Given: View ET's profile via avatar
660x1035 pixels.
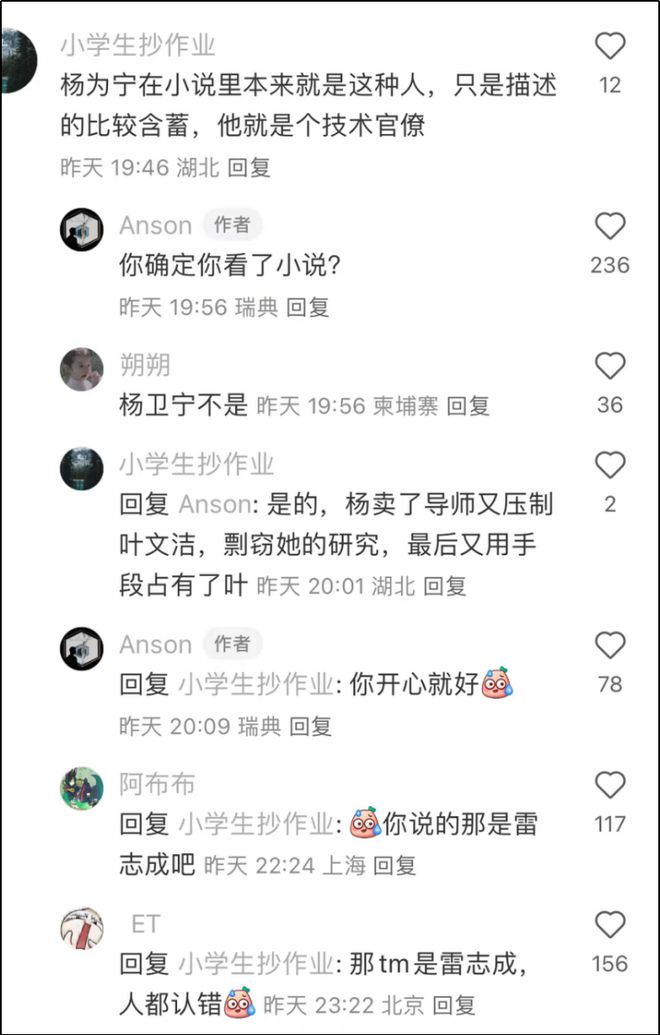Looking at the screenshot, I should point(81,929).
